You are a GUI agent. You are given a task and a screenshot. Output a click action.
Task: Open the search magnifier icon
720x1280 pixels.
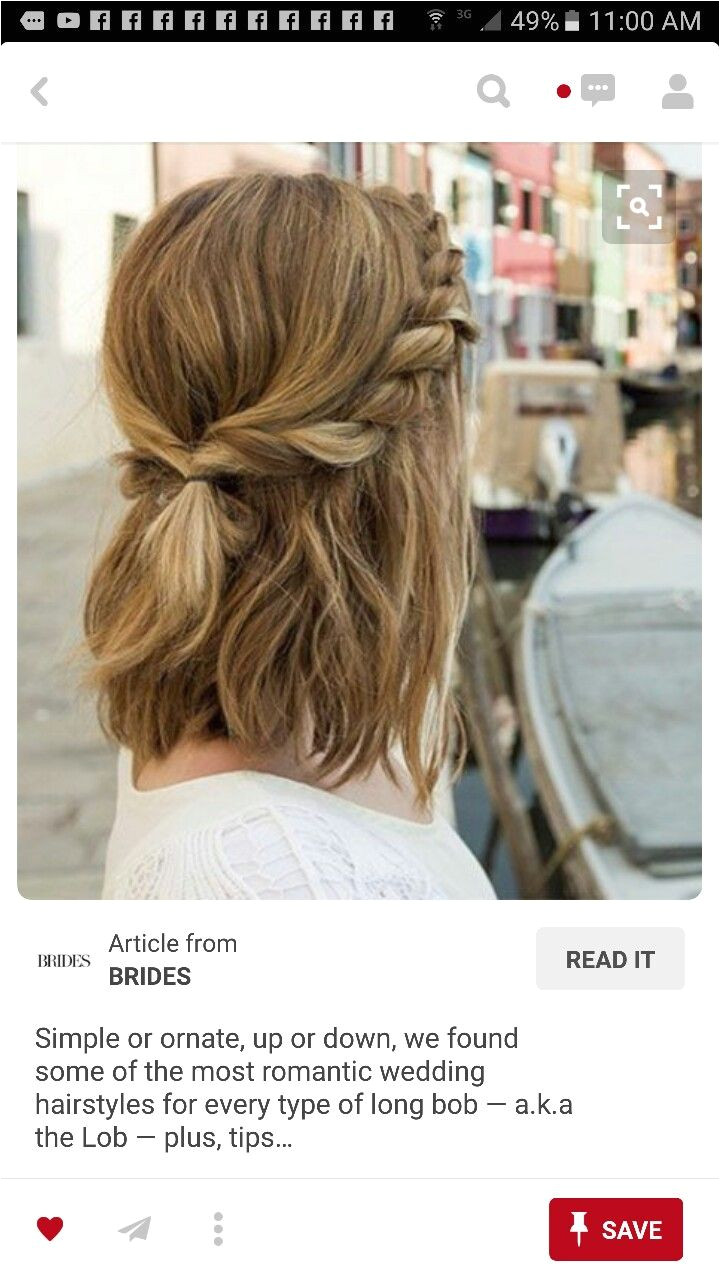pyautogui.click(x=493, y=92)
